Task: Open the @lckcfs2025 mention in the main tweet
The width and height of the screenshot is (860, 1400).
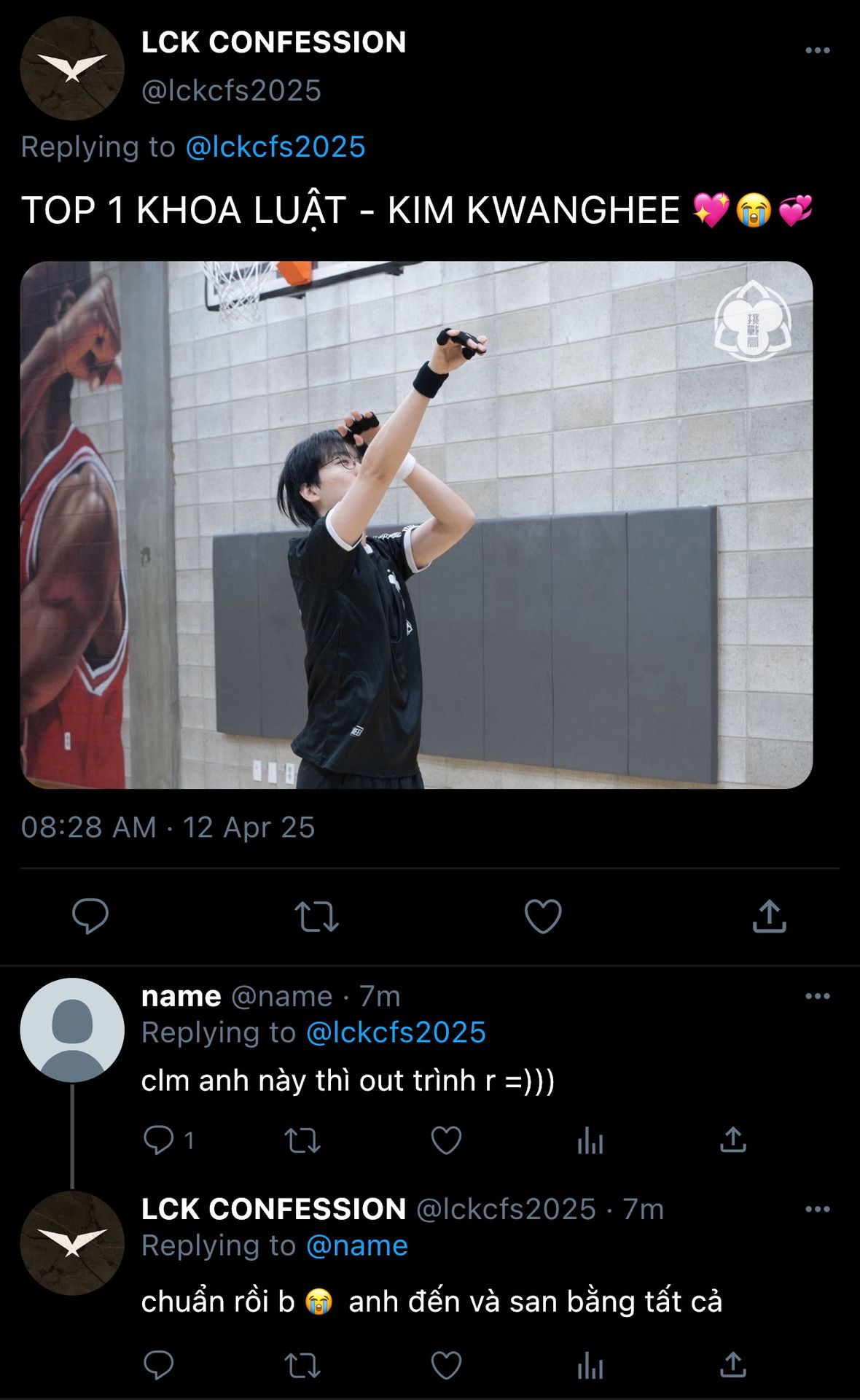Action: pos(275,147)
